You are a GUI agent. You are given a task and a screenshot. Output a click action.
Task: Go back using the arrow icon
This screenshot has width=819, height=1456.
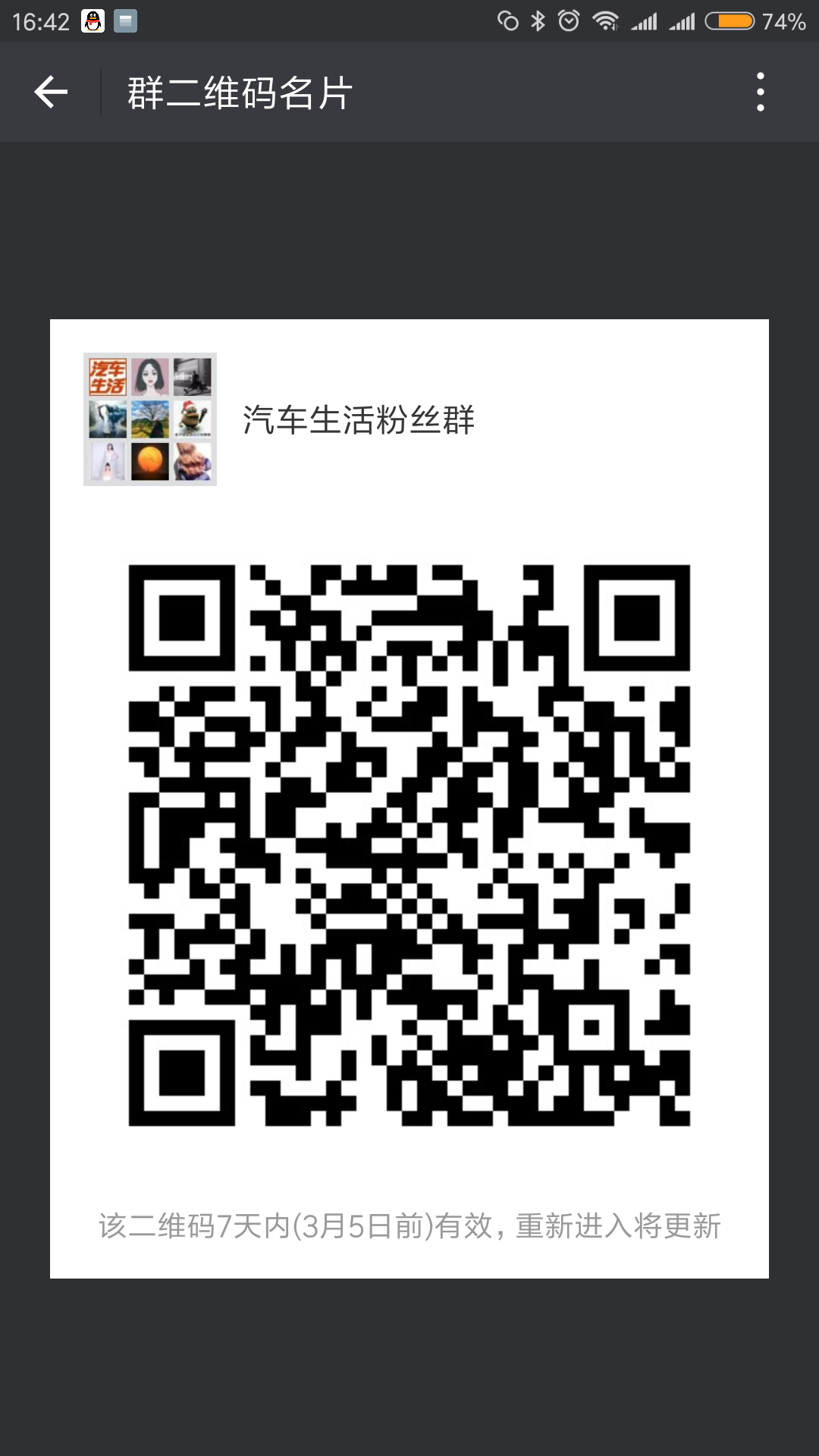(x=51, y=93)
